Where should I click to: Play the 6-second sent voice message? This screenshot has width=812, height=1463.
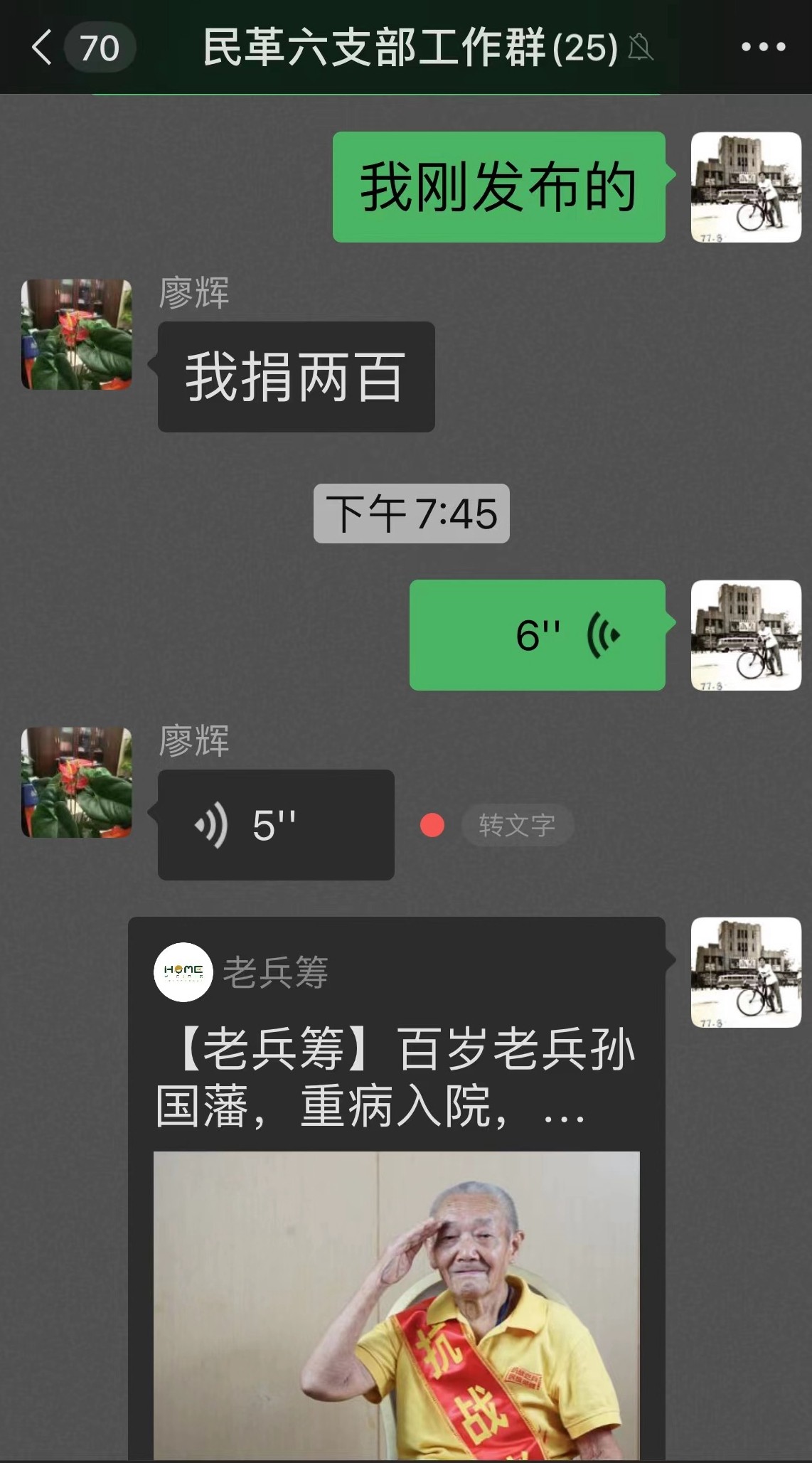click(538, 635)
